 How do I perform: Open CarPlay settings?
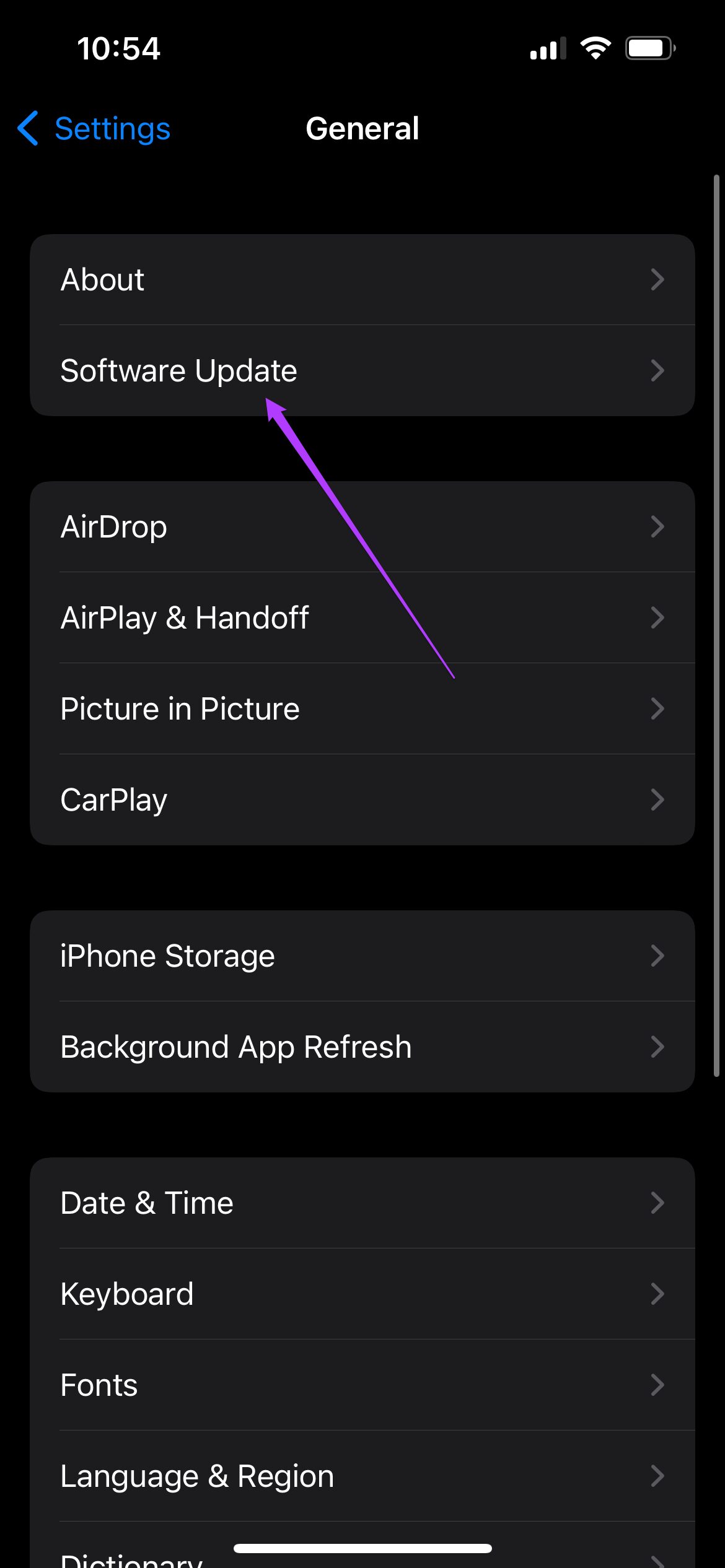click(x=362, y=800)
